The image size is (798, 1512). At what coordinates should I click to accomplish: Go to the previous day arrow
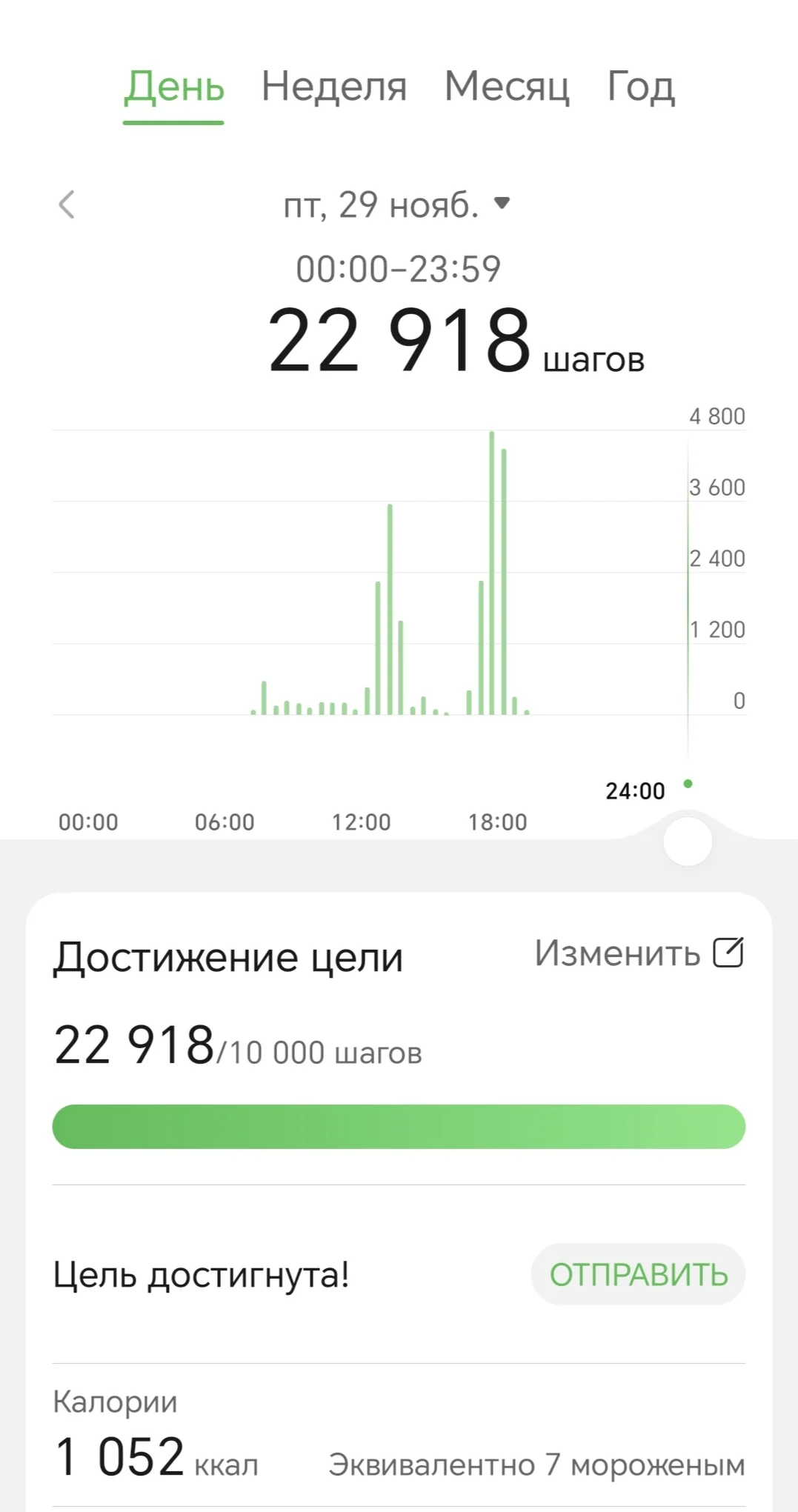[x=67, y=204]
